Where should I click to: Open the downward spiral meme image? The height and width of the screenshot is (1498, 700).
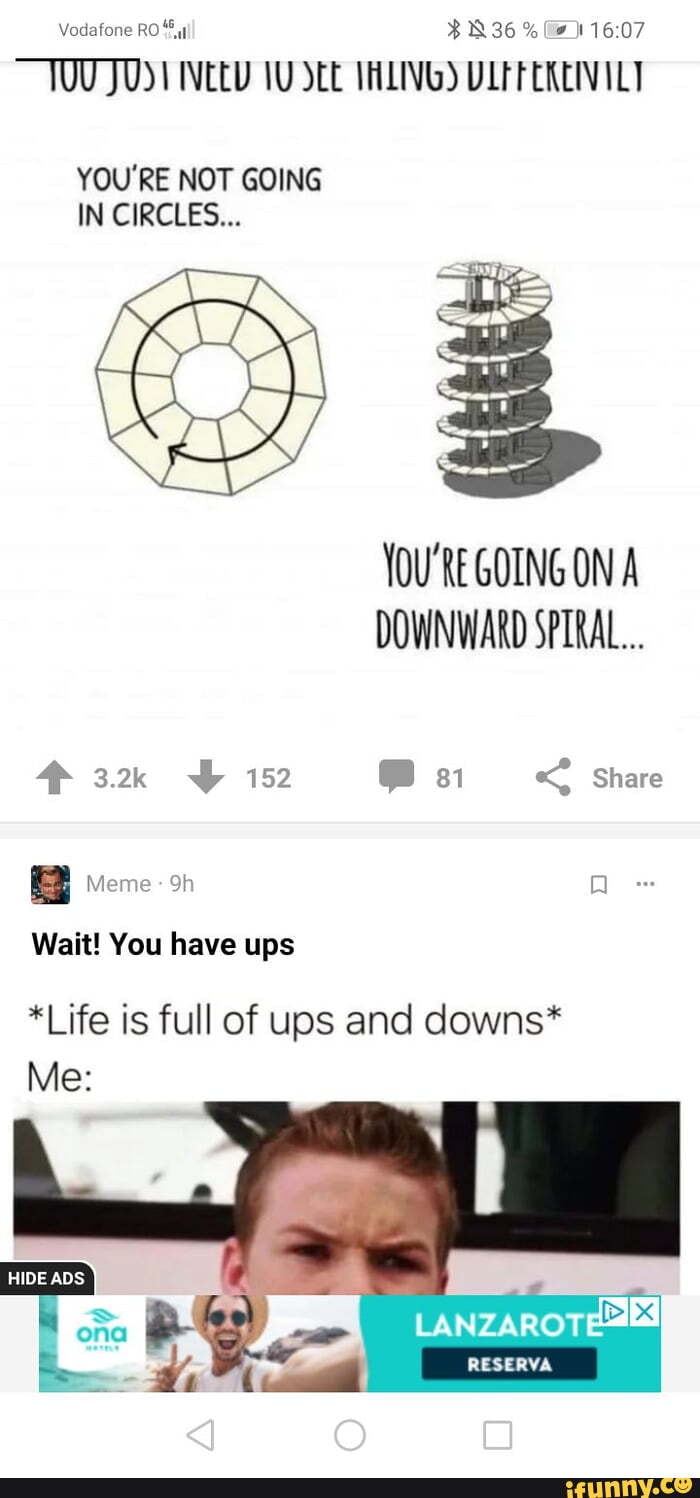click(350, 400)
